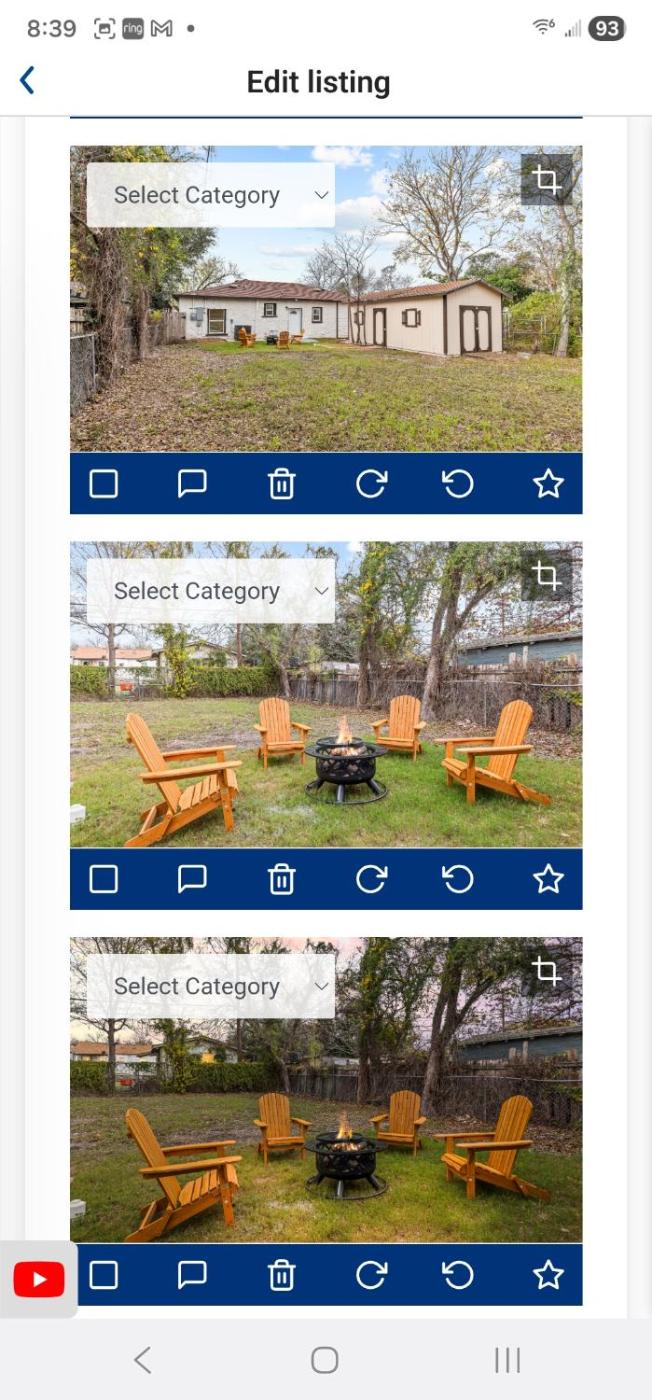652x1400 pixels.
Task: Crop the daytime fire pit photo
Action: [546, 576]
